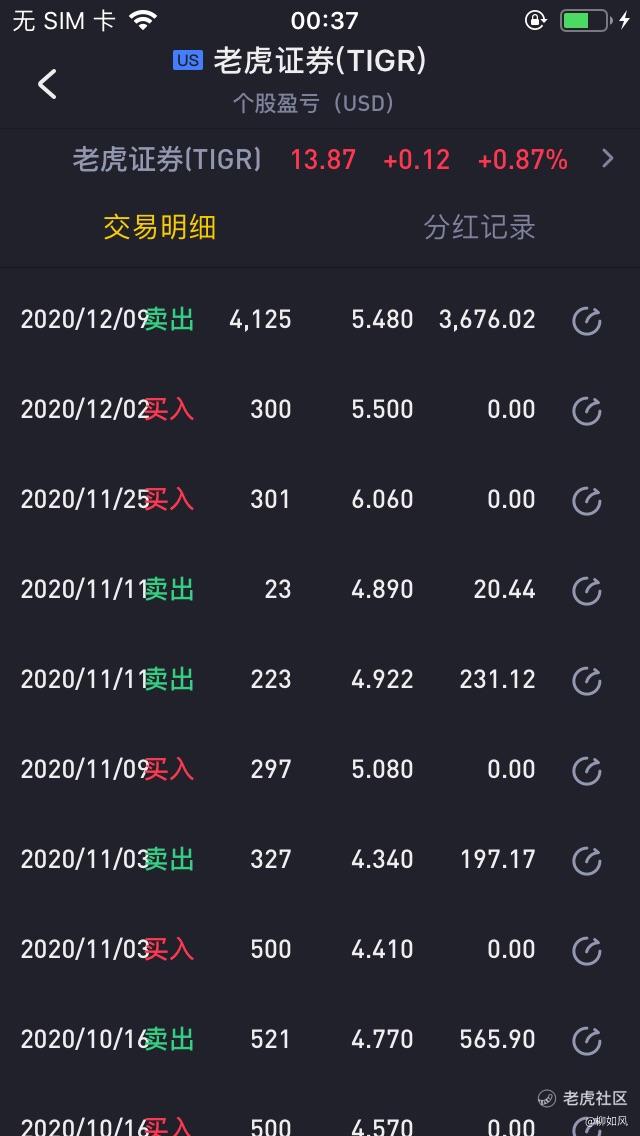Switch to the 分红记录 tab
Image resolution: width=640 pixels, height=1136 pixels.
(x=479, y=227)
